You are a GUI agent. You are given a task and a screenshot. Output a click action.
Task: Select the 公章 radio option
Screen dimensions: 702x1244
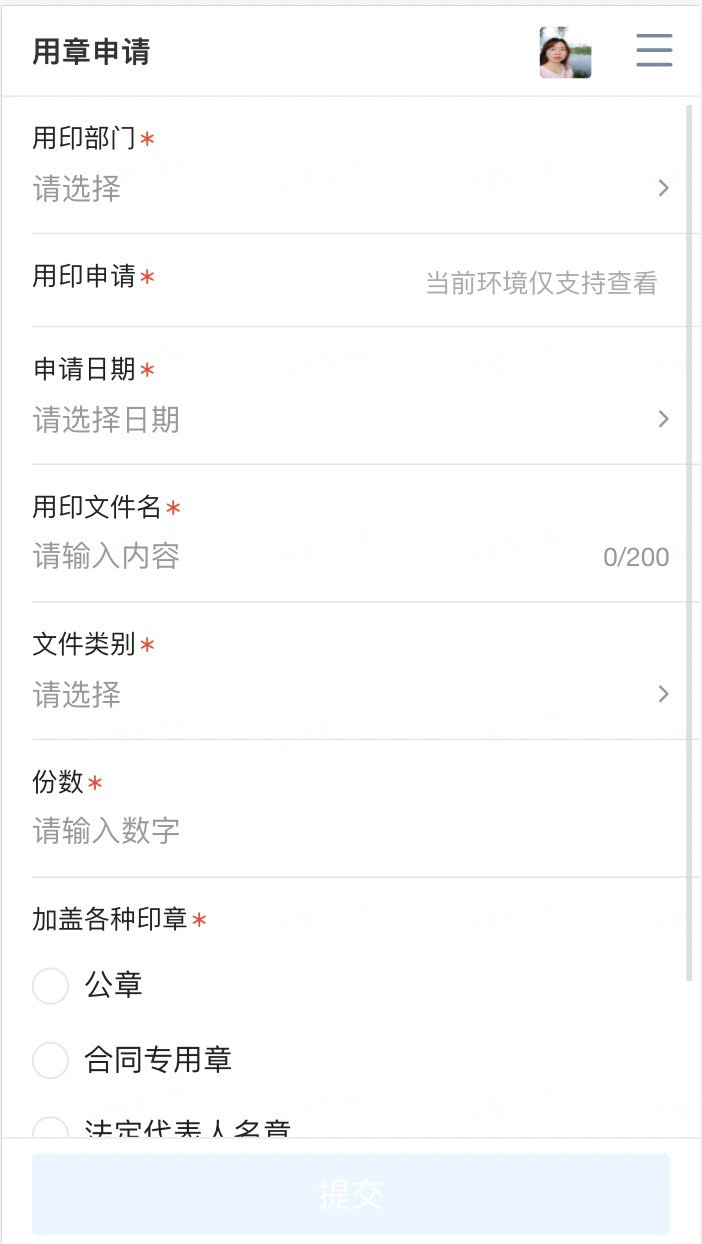[50, 986]
